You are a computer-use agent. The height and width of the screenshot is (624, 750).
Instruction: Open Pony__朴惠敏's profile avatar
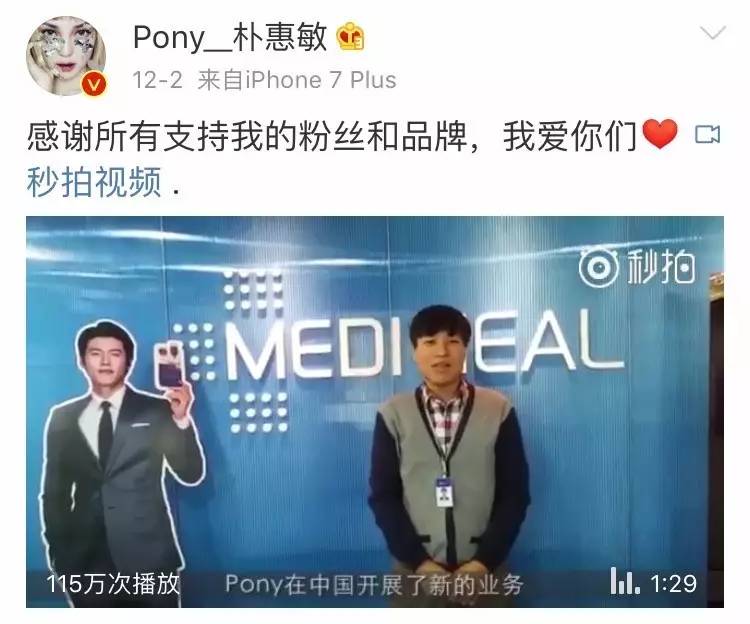coord(64,57)
